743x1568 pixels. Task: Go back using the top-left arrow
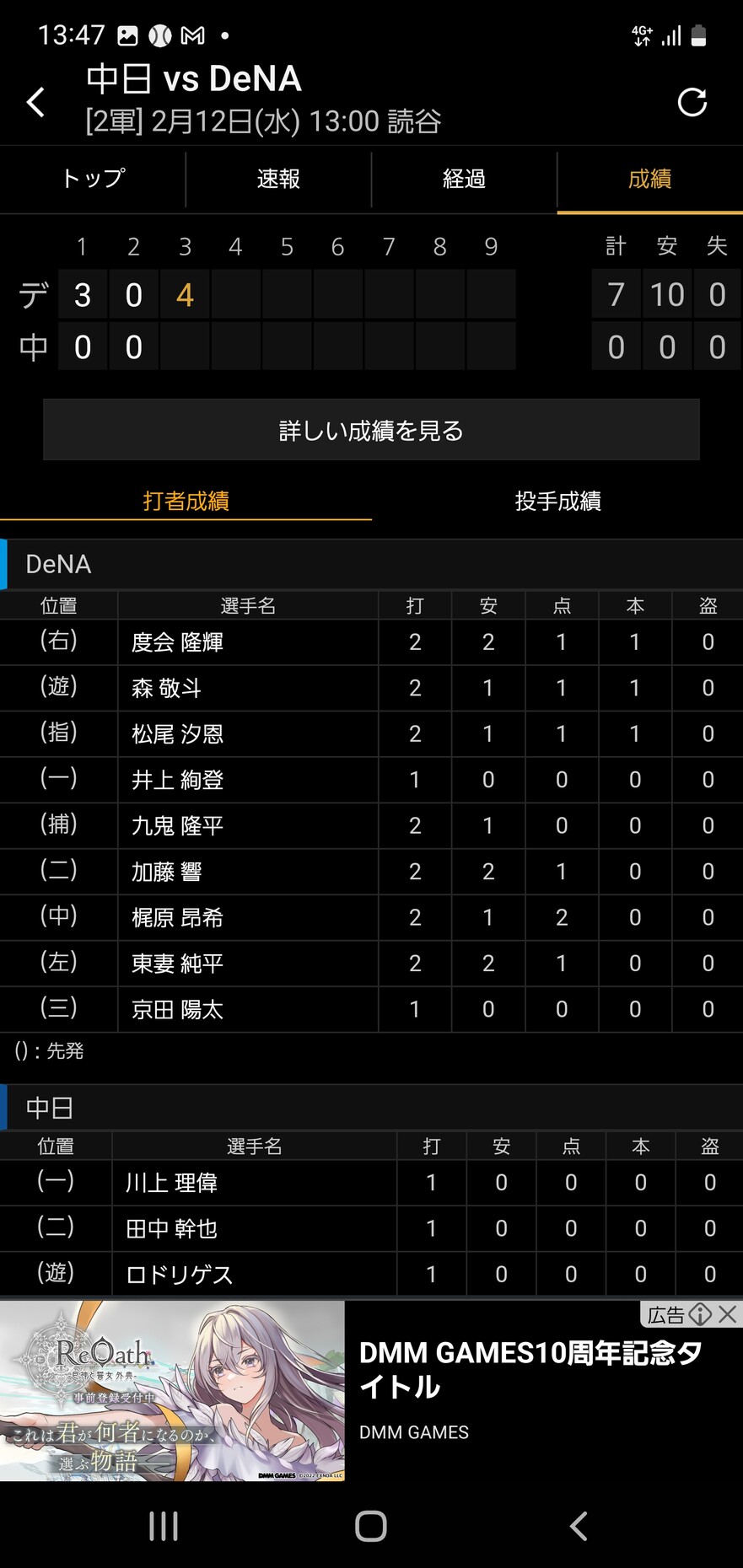pos(35,103)
